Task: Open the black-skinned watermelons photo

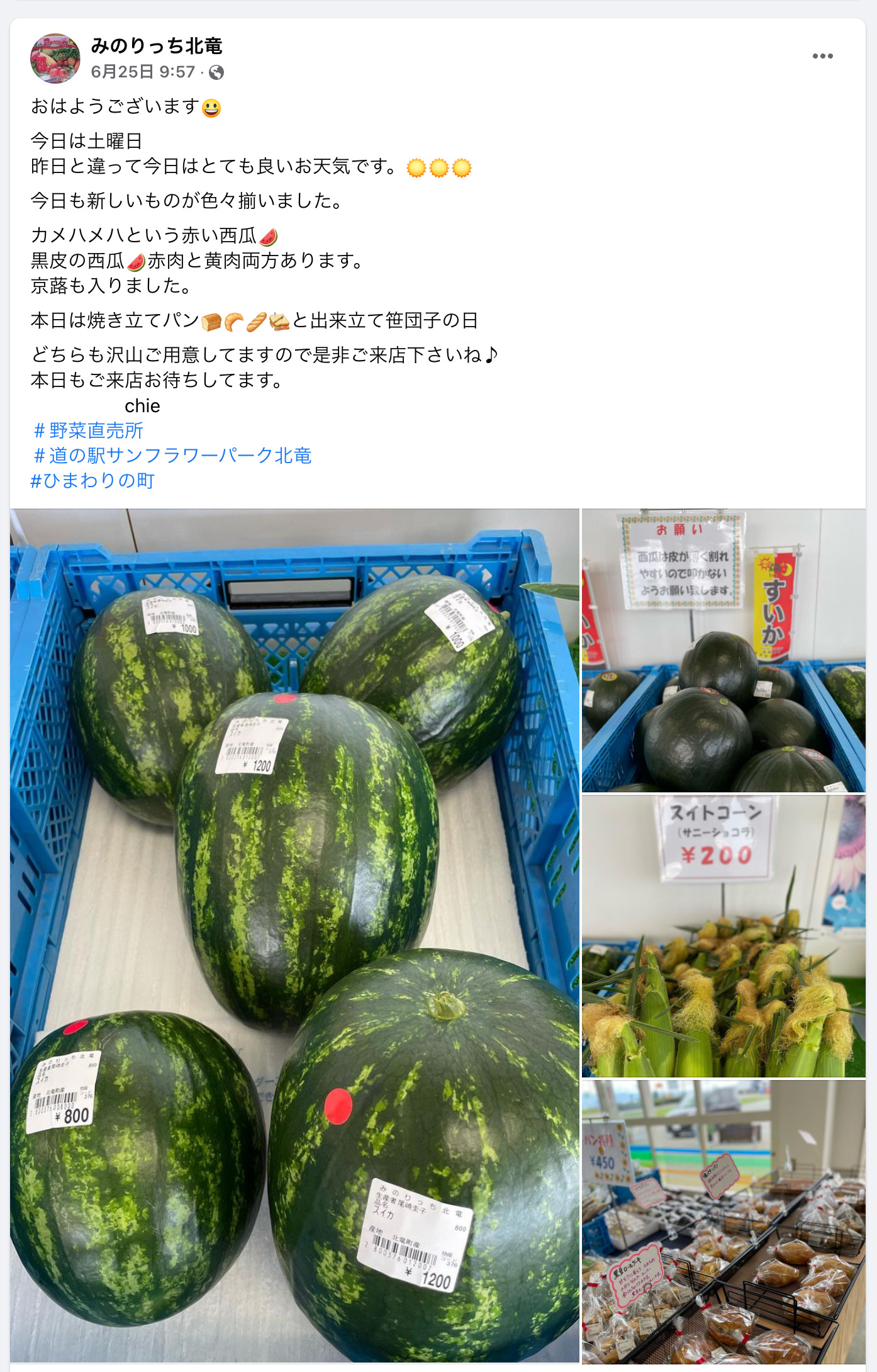Action: (723, 650)
